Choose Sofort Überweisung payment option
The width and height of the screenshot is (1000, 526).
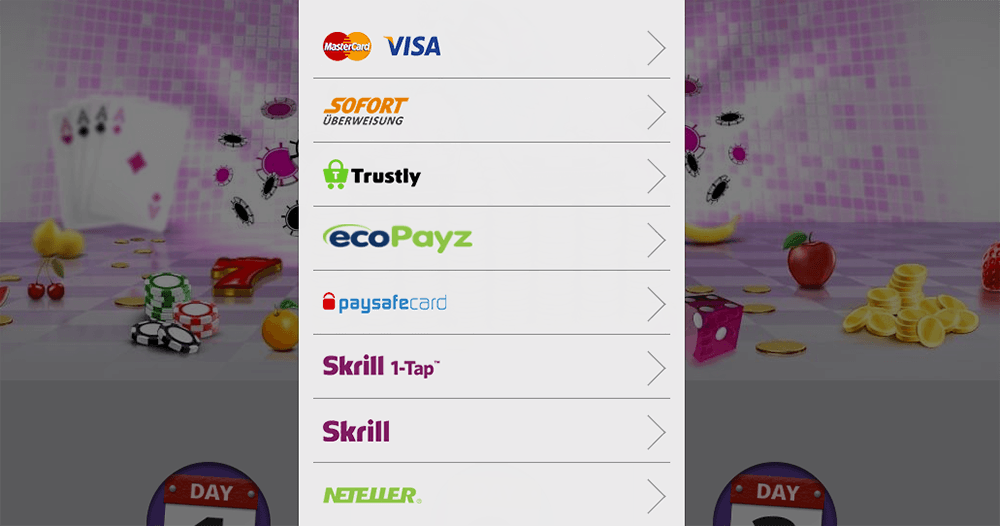[490, 111]
